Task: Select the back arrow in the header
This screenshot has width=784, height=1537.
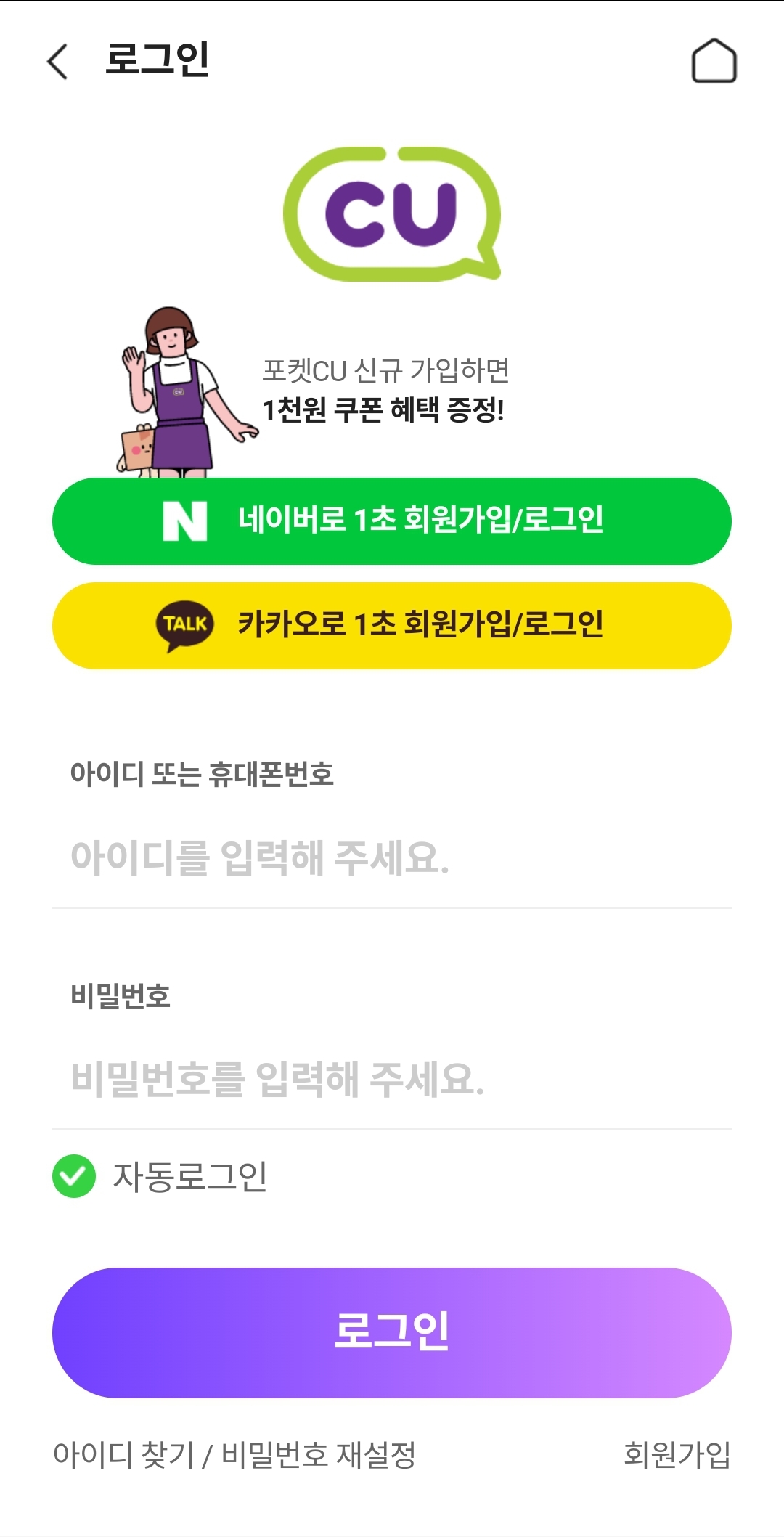Action: point(58,60)
